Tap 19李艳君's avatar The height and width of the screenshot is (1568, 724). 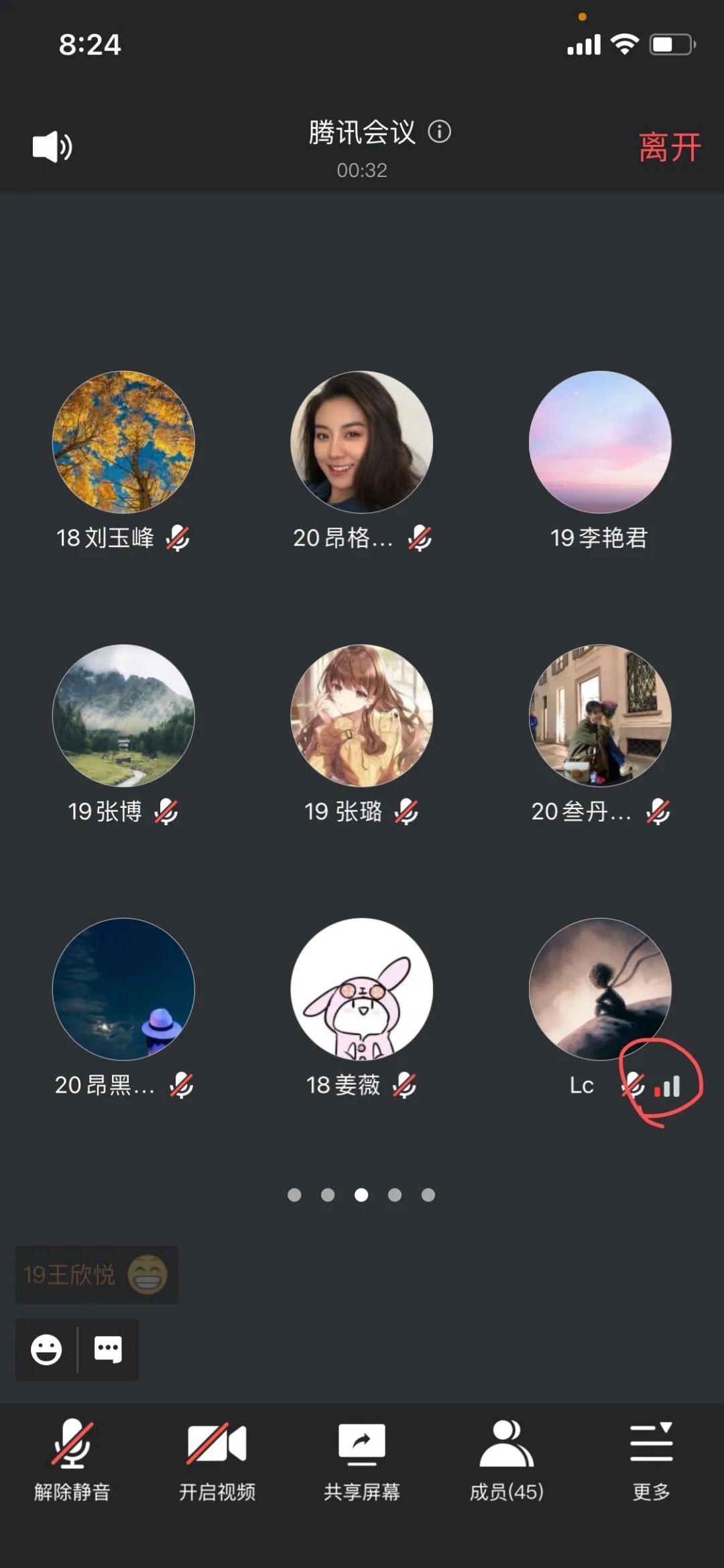click(599, 440)
